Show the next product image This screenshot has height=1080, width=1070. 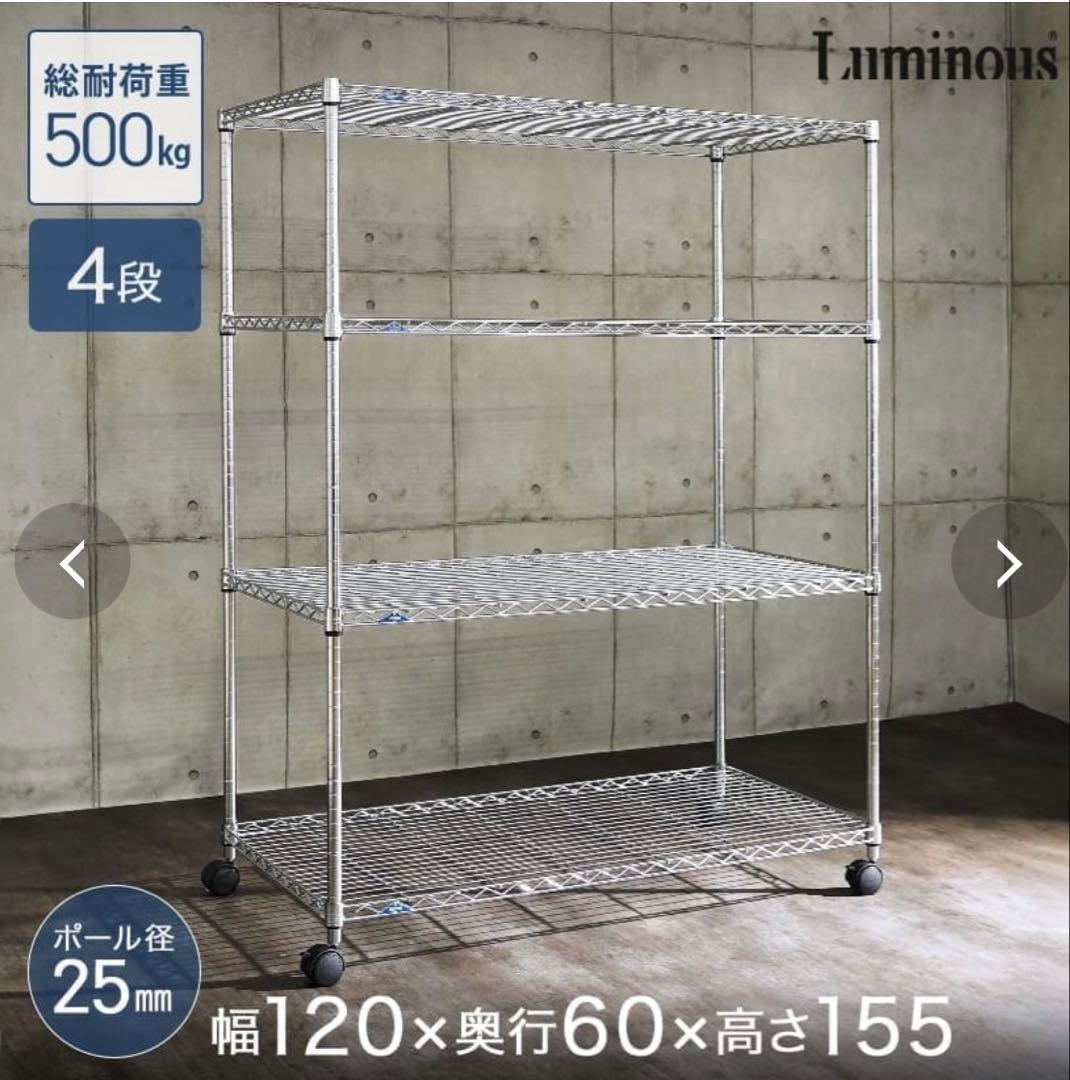pos(1008,563)
